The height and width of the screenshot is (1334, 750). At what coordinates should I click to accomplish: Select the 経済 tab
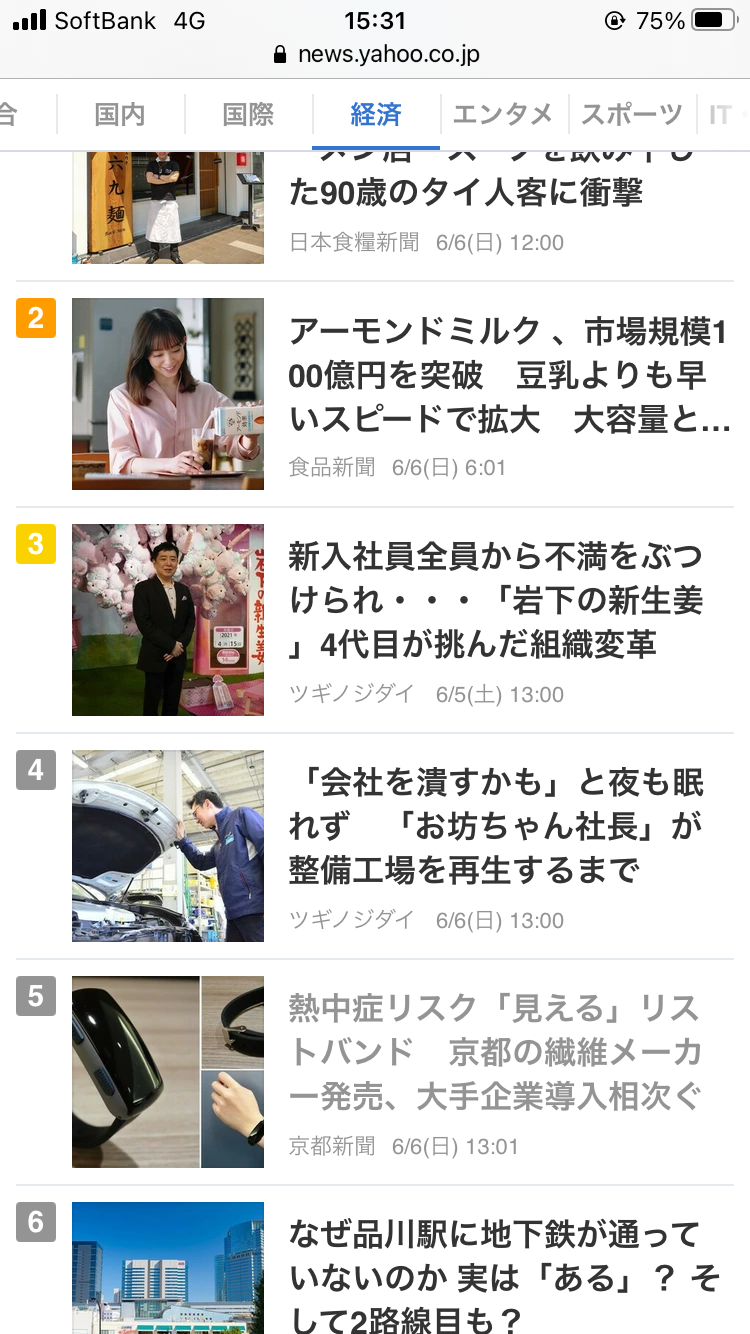376,115
